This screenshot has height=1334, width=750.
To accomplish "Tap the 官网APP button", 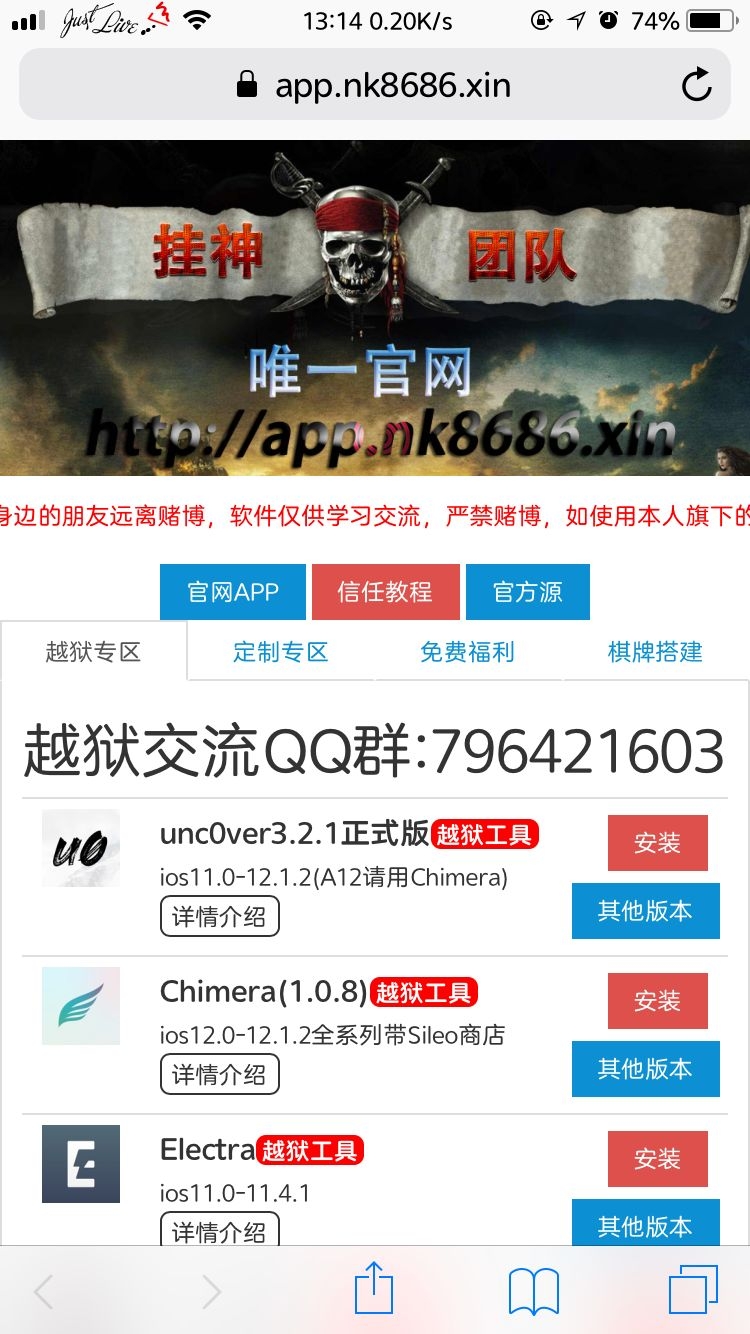I will tap(232, 592).
